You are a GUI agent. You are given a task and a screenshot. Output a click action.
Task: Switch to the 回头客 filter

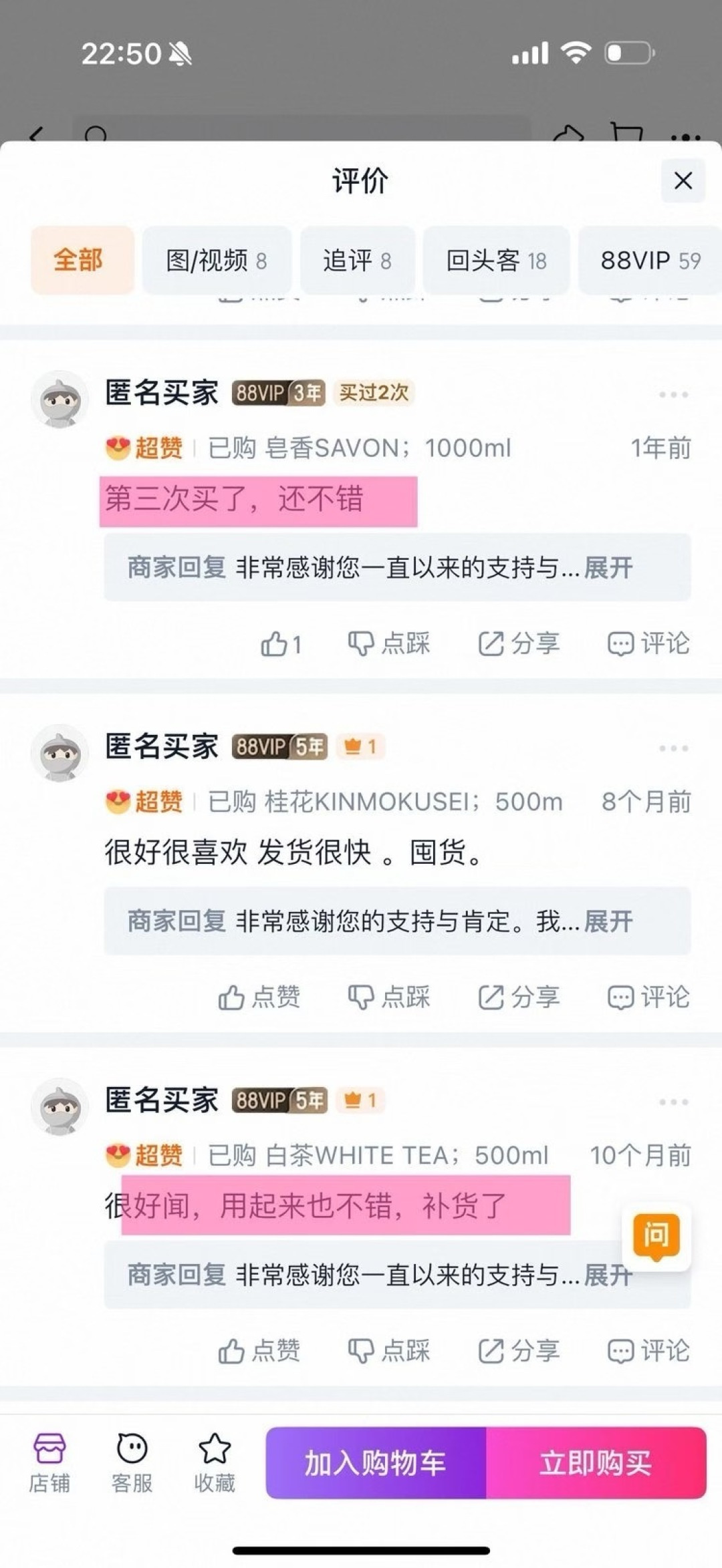496,260
